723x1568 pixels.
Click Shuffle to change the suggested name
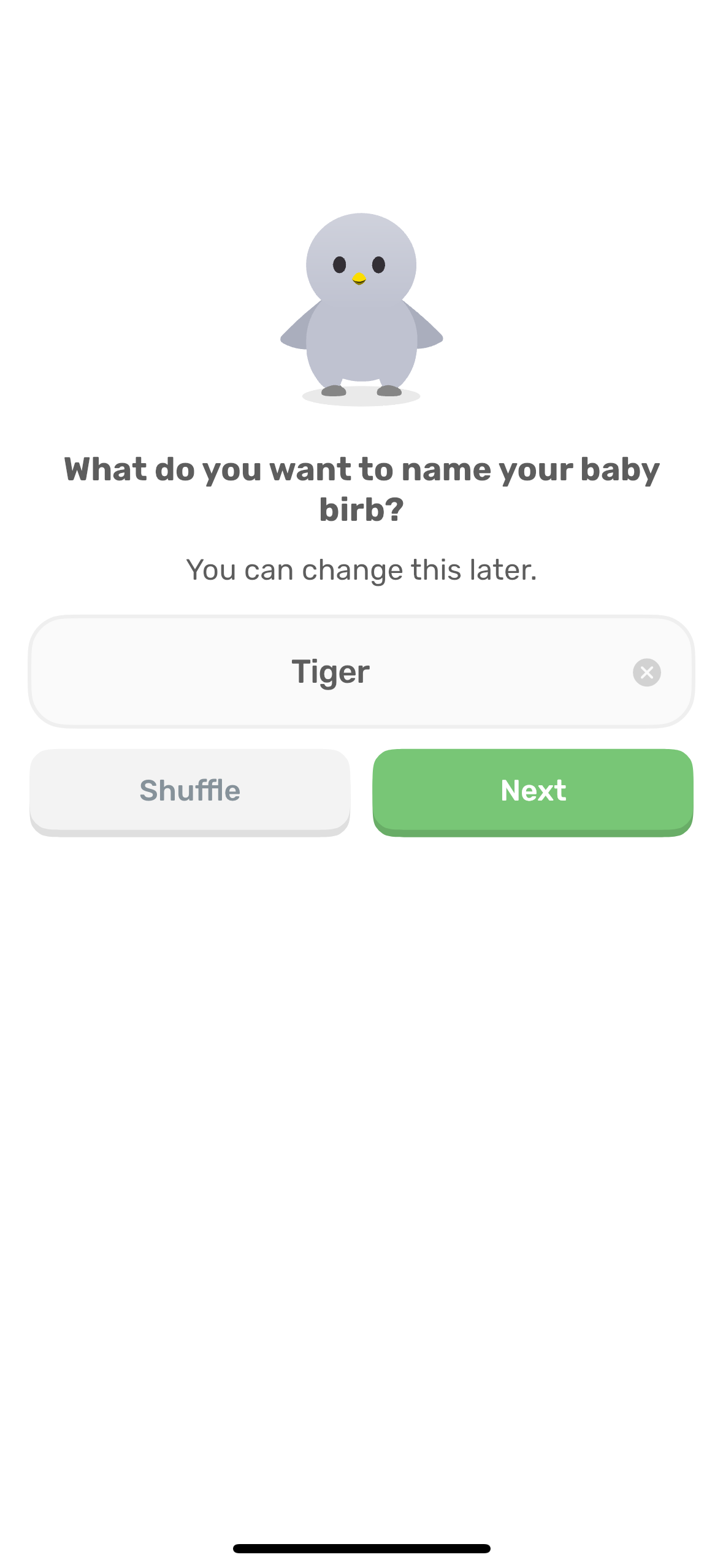click(189, 791)
